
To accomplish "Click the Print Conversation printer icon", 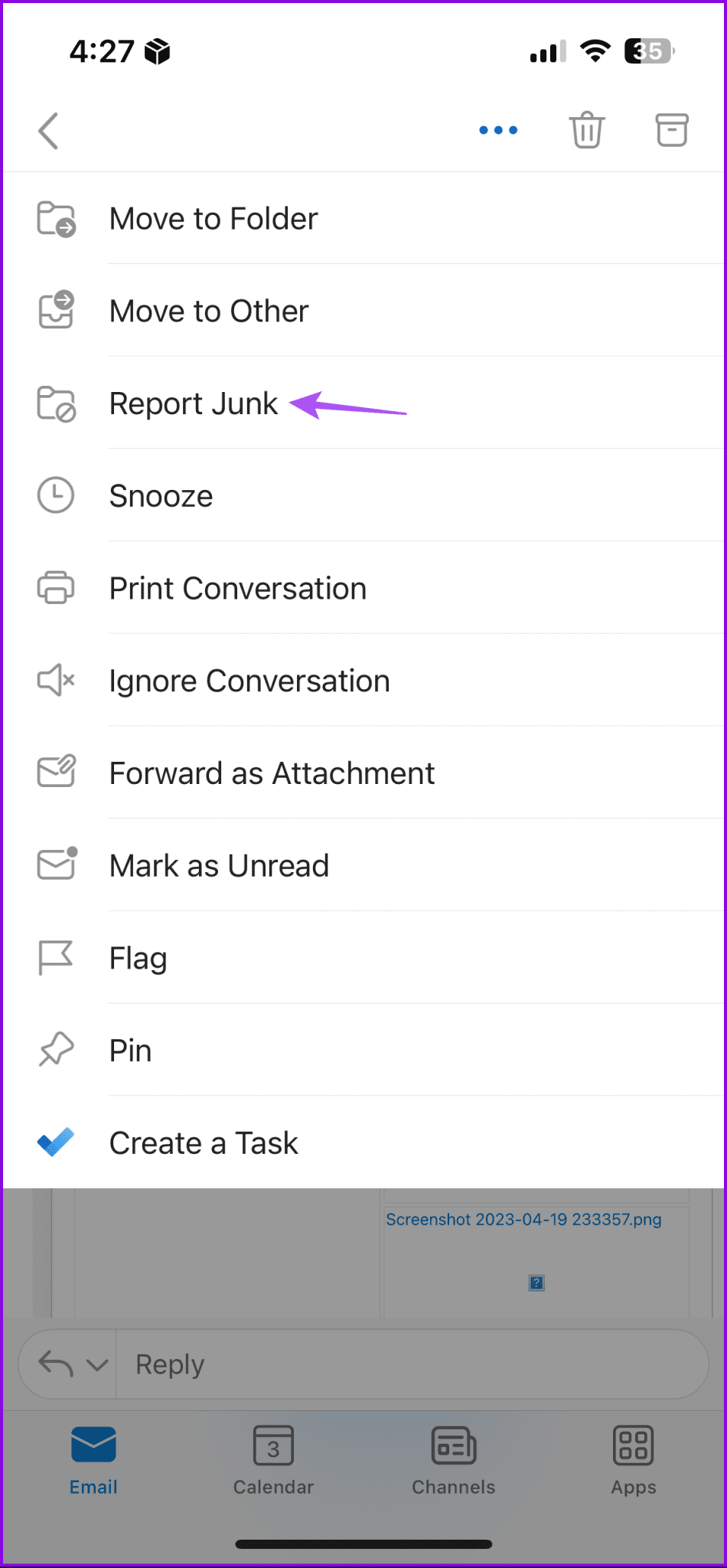I will tap(54, 588).
